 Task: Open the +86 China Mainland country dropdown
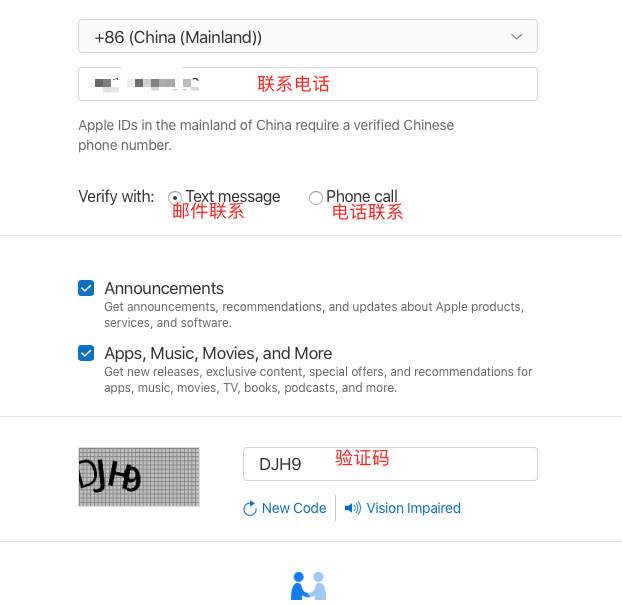click(307, 37)
